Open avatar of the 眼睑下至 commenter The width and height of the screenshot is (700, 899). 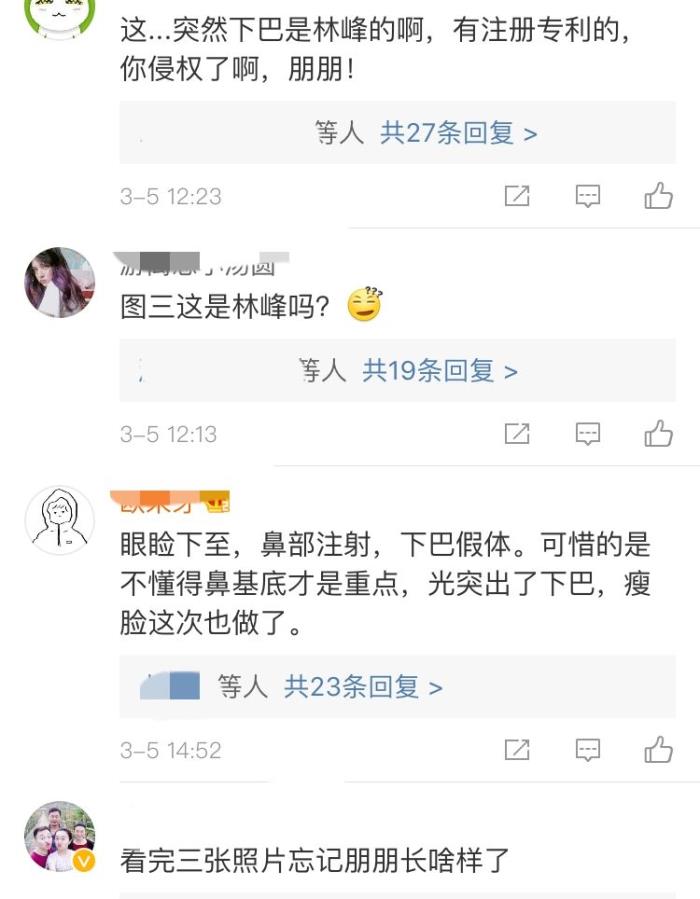click(x=59, y=521)
